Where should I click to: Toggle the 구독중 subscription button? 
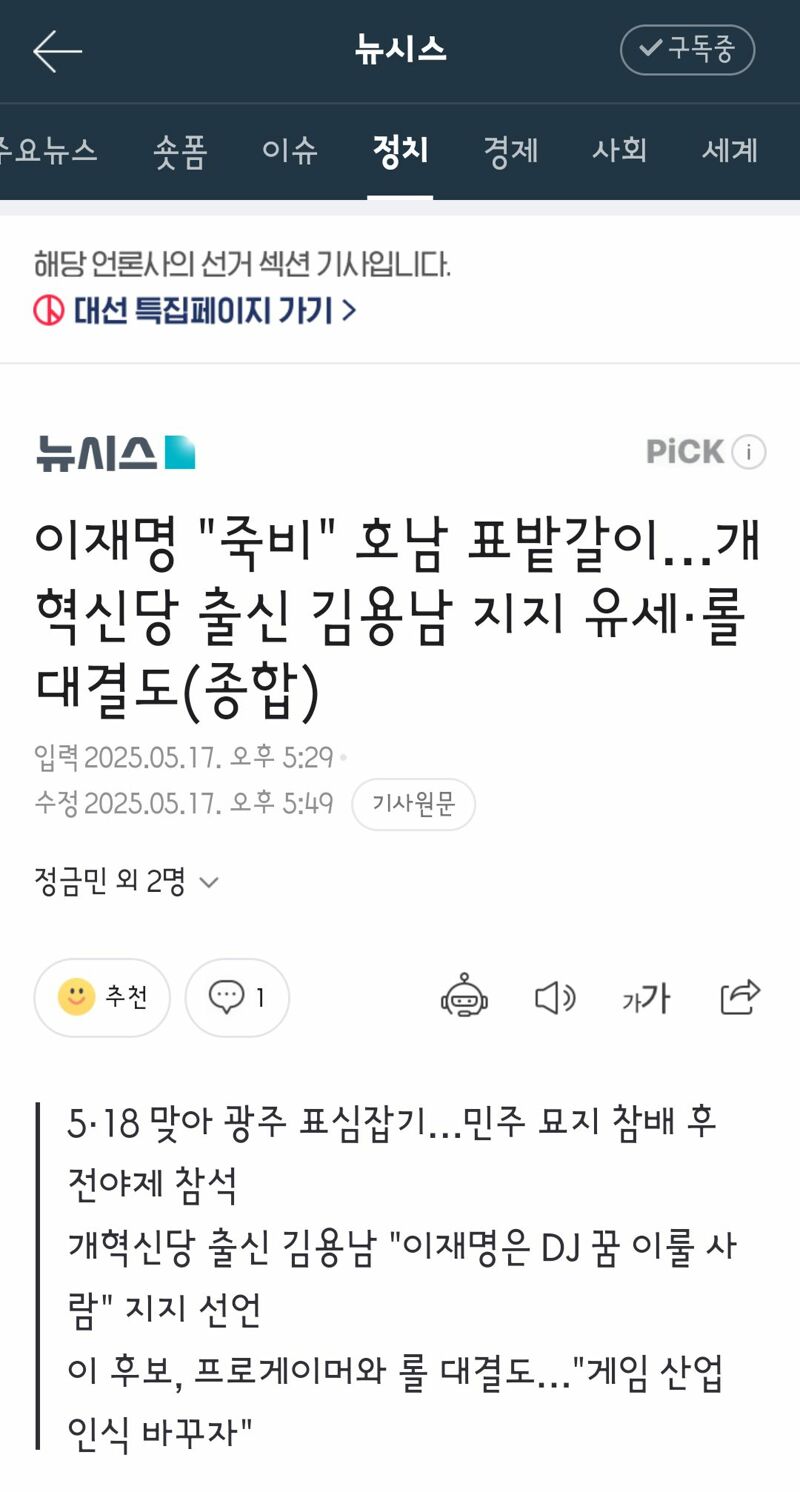point(687,49)
